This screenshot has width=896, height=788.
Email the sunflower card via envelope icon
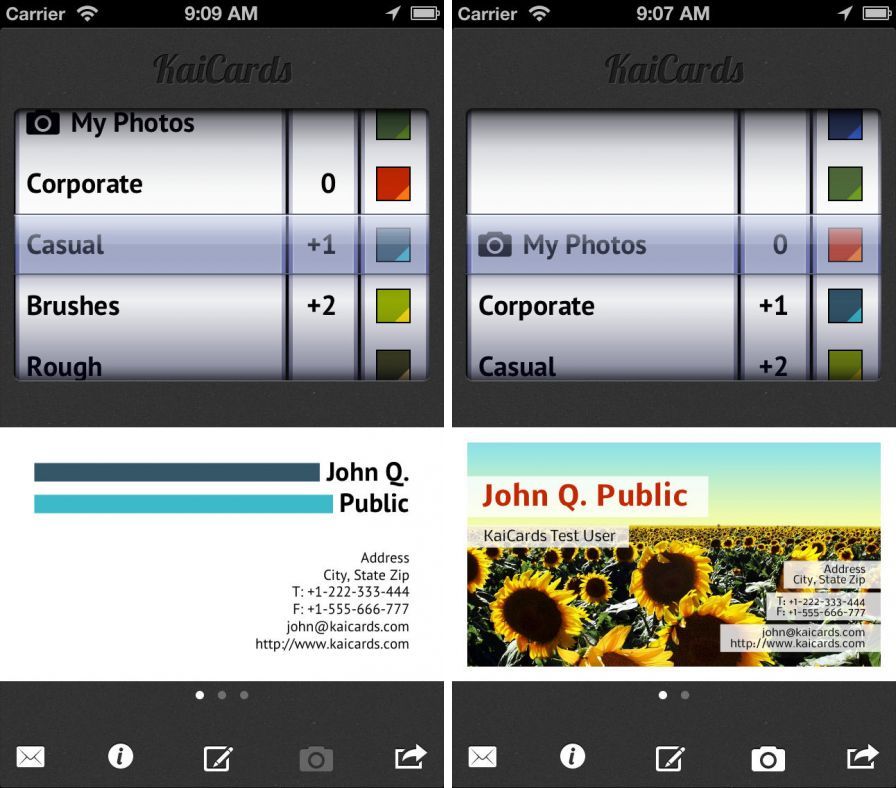click(x=482, y=758)
